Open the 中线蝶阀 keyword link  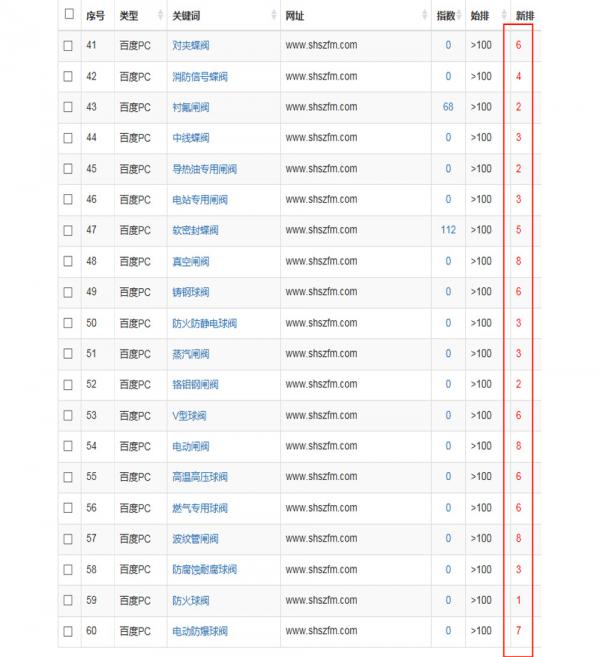(190, 138)
